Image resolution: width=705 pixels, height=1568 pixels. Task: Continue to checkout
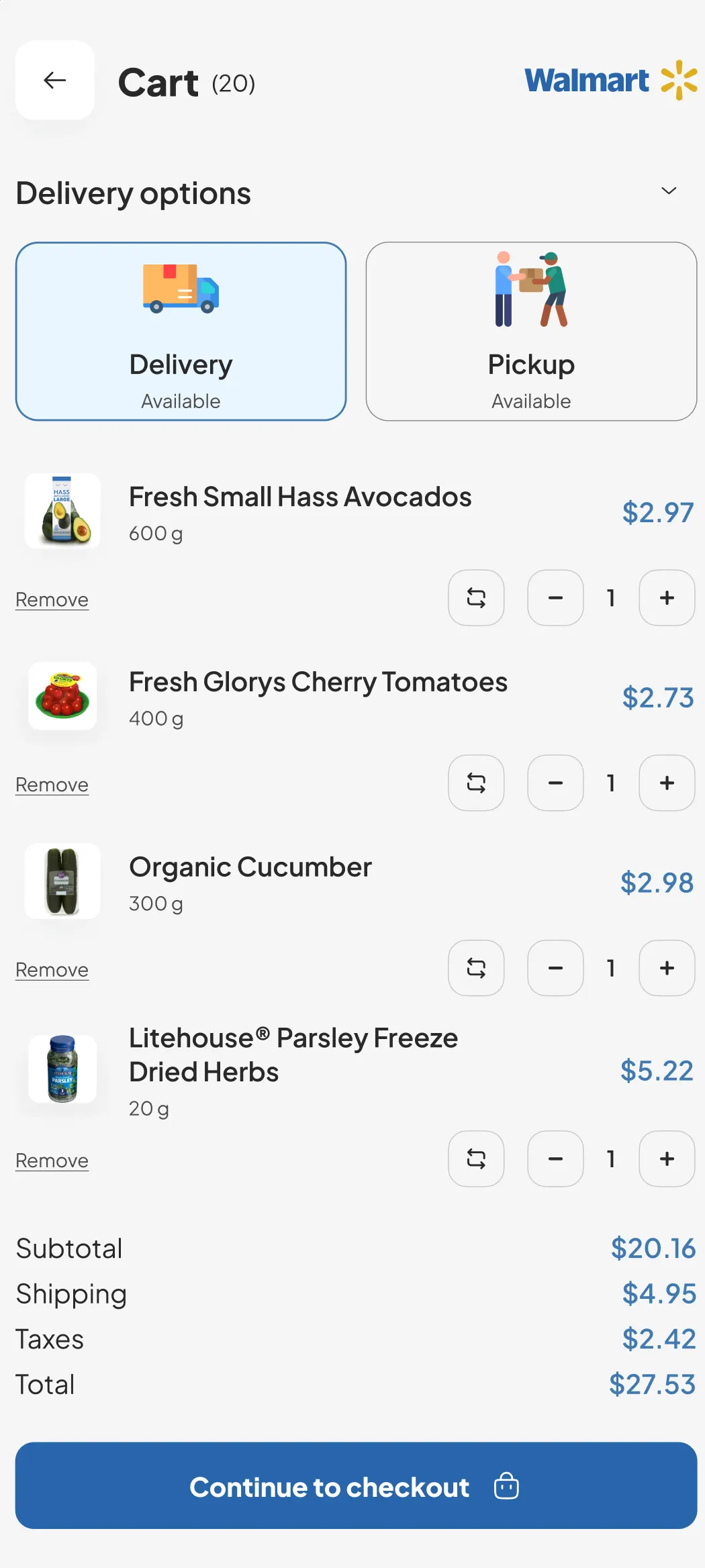pyautogui.click(x=356, y=1486)
